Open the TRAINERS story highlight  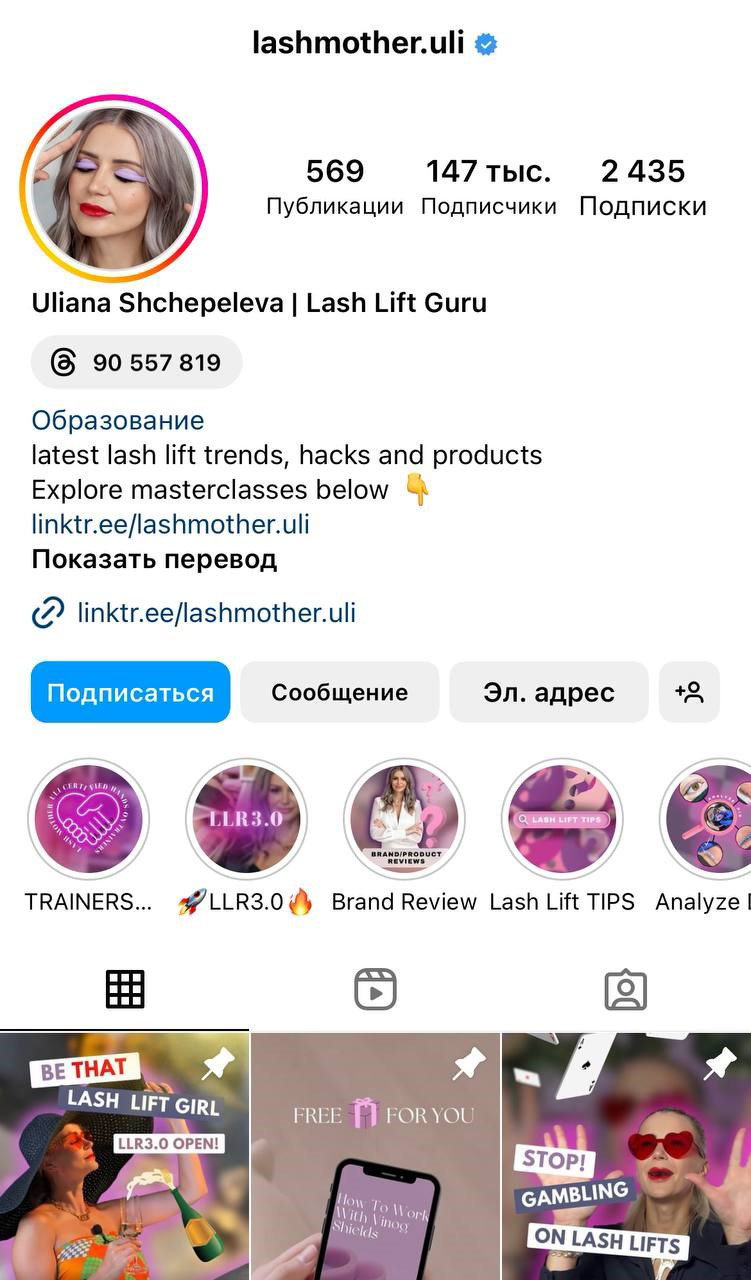tap(88, 819)
